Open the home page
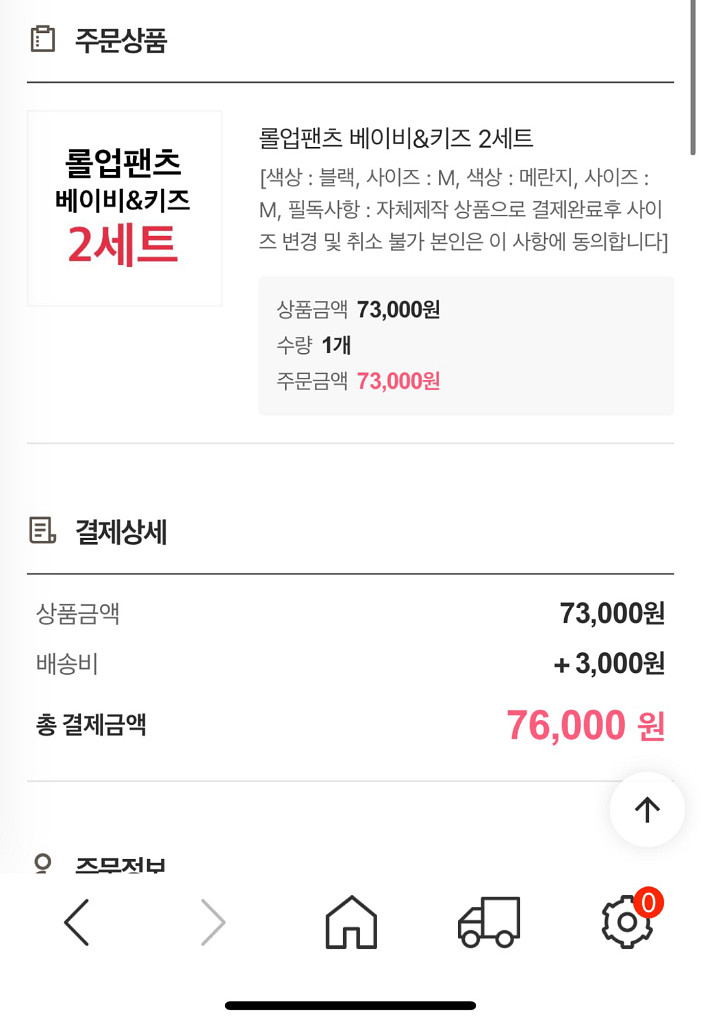 [351, 922]
